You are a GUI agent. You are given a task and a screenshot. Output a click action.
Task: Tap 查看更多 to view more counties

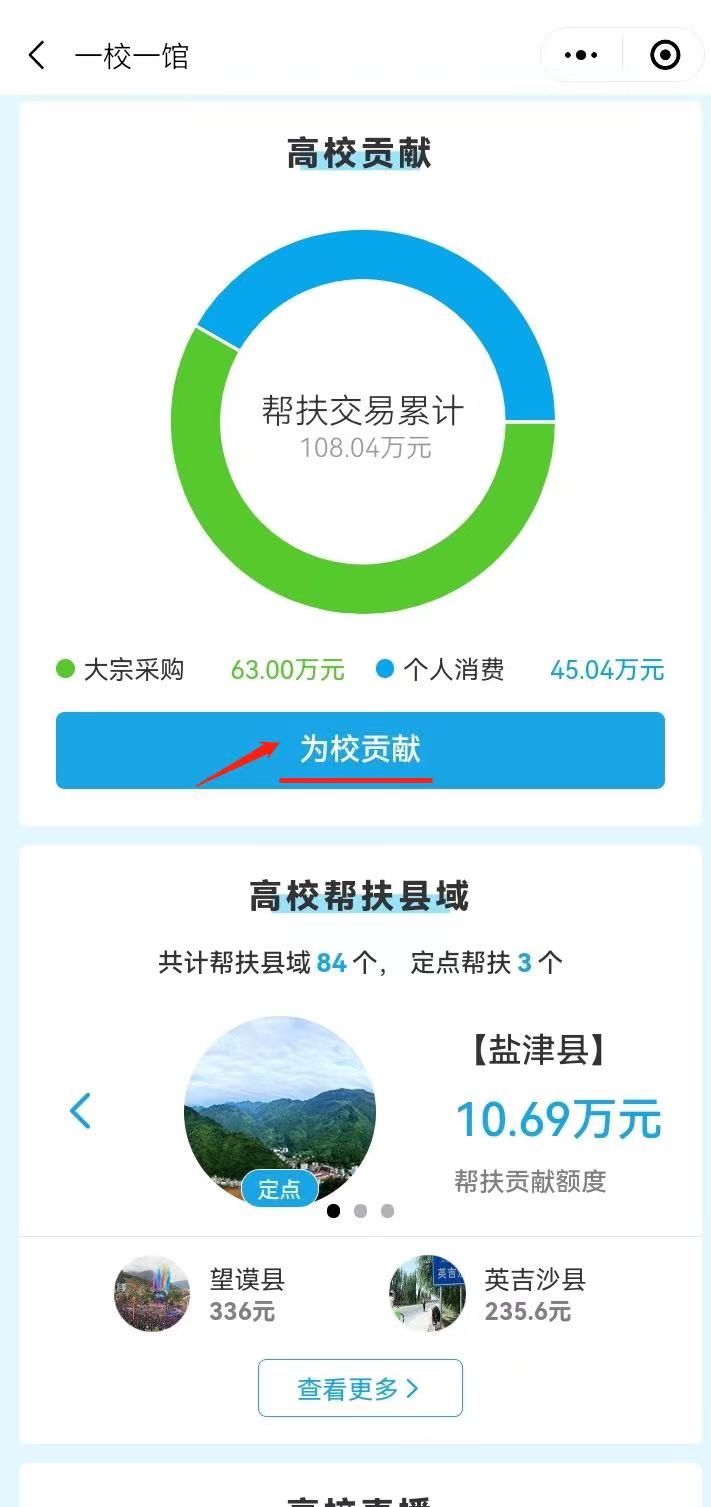coord(360,1388)
